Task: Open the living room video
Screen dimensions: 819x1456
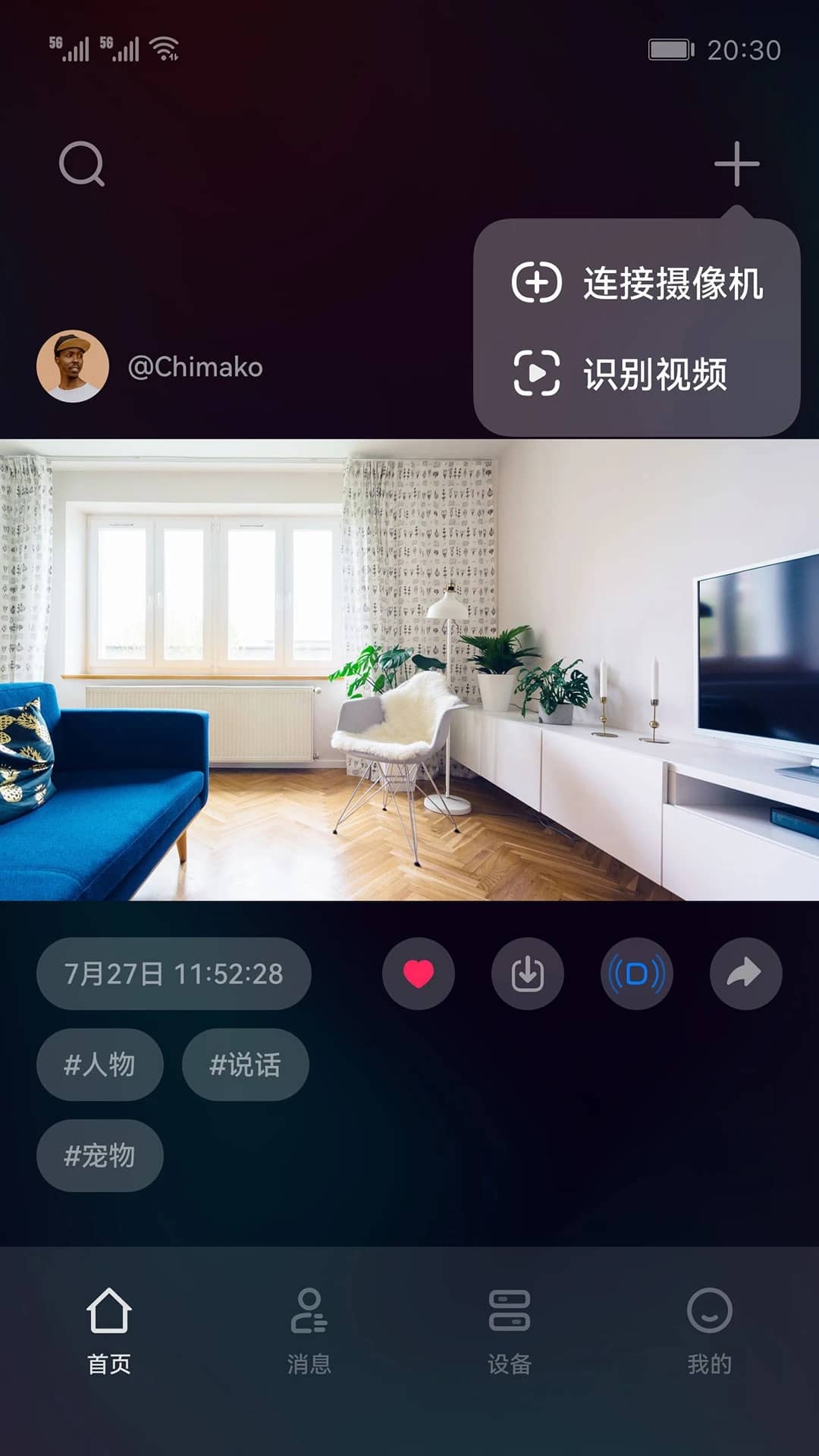Action: (409, 670)
